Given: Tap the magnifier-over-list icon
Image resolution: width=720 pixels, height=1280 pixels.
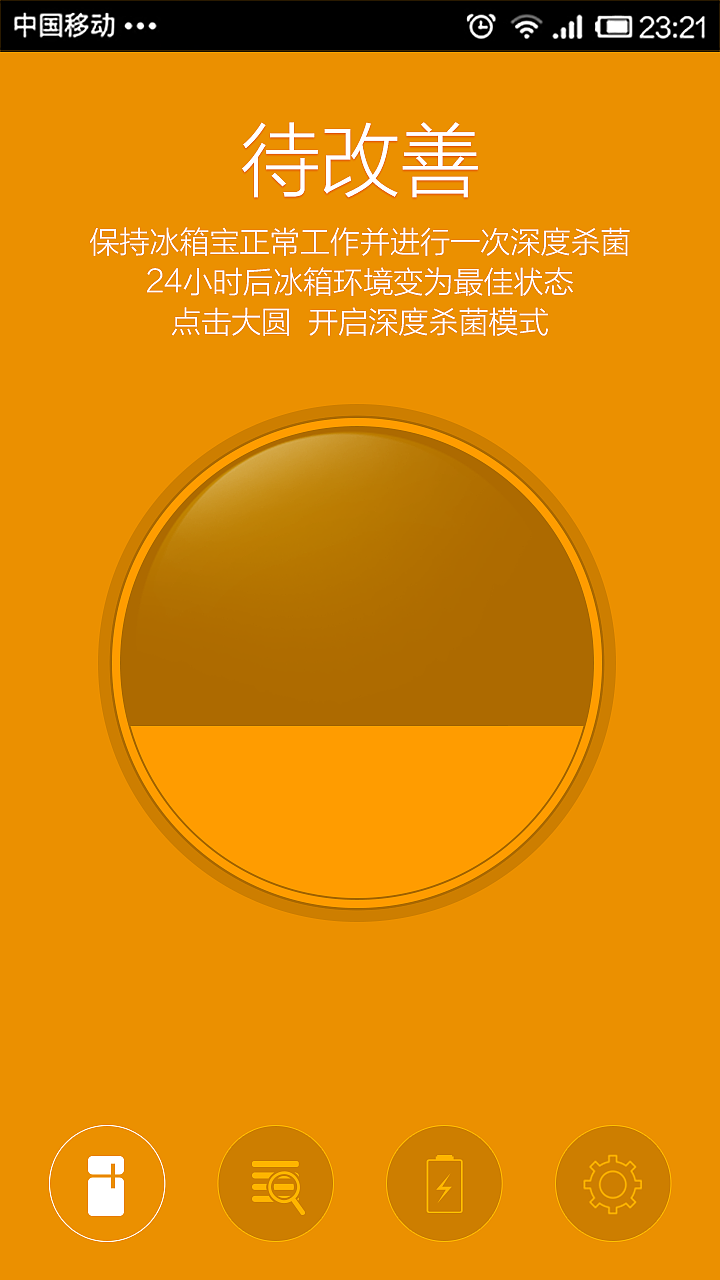Looking at the screenshot, I should pos(276,1182).
